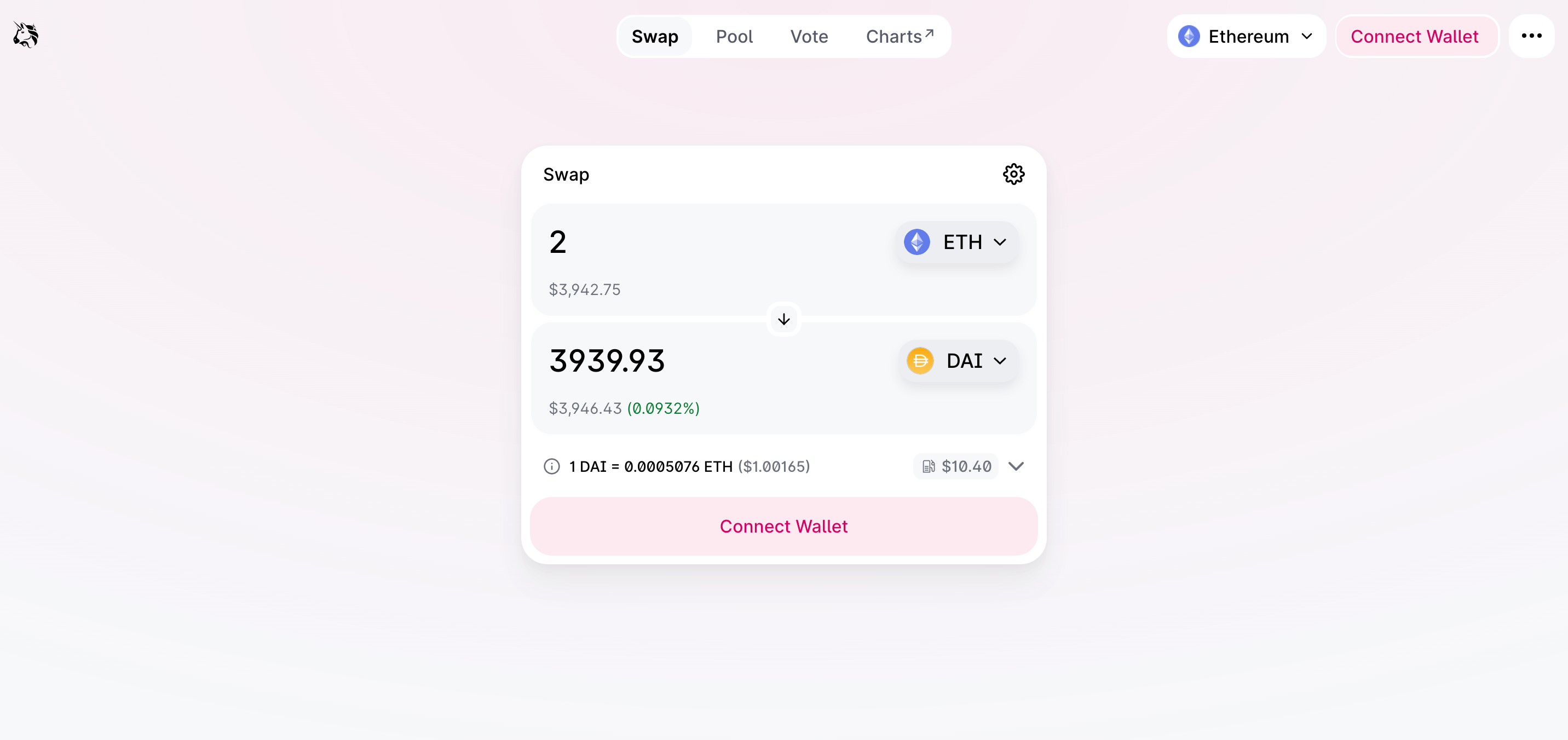The width and height of the screenshot is (1568, 740).
Task: Switch to the Vote tab
Action: [809, 37]
